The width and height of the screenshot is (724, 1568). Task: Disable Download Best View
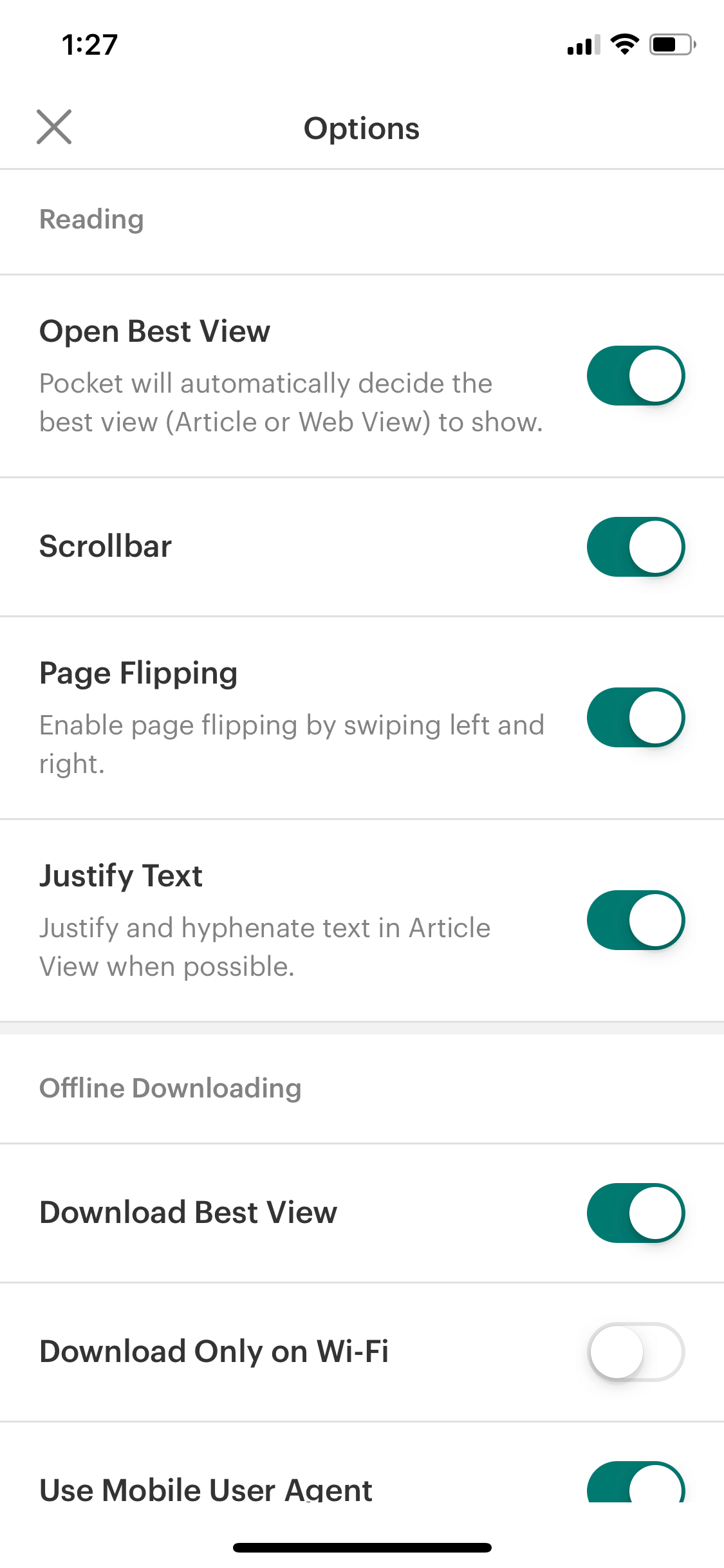(x=636, y=1213)
